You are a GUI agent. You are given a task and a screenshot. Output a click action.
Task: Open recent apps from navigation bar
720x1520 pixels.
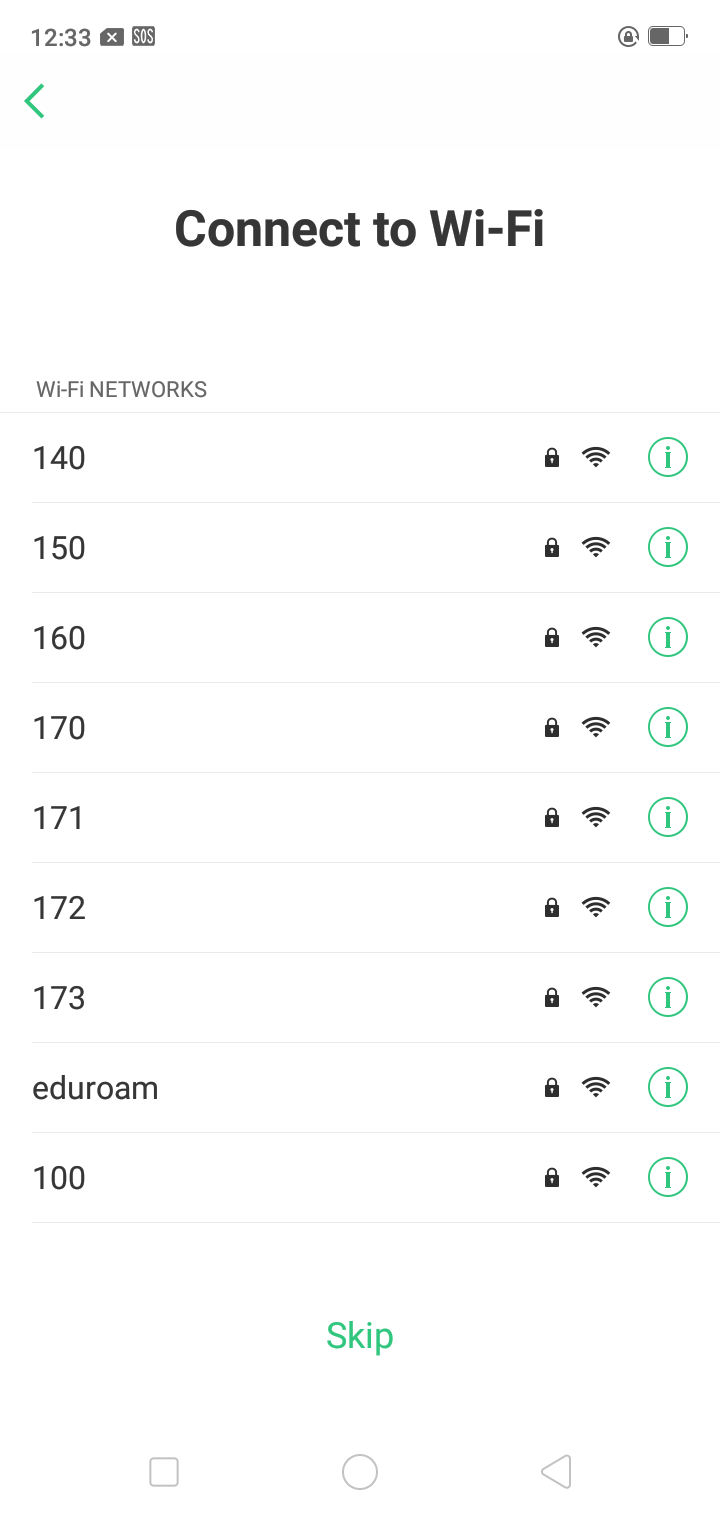point(164,1472)
